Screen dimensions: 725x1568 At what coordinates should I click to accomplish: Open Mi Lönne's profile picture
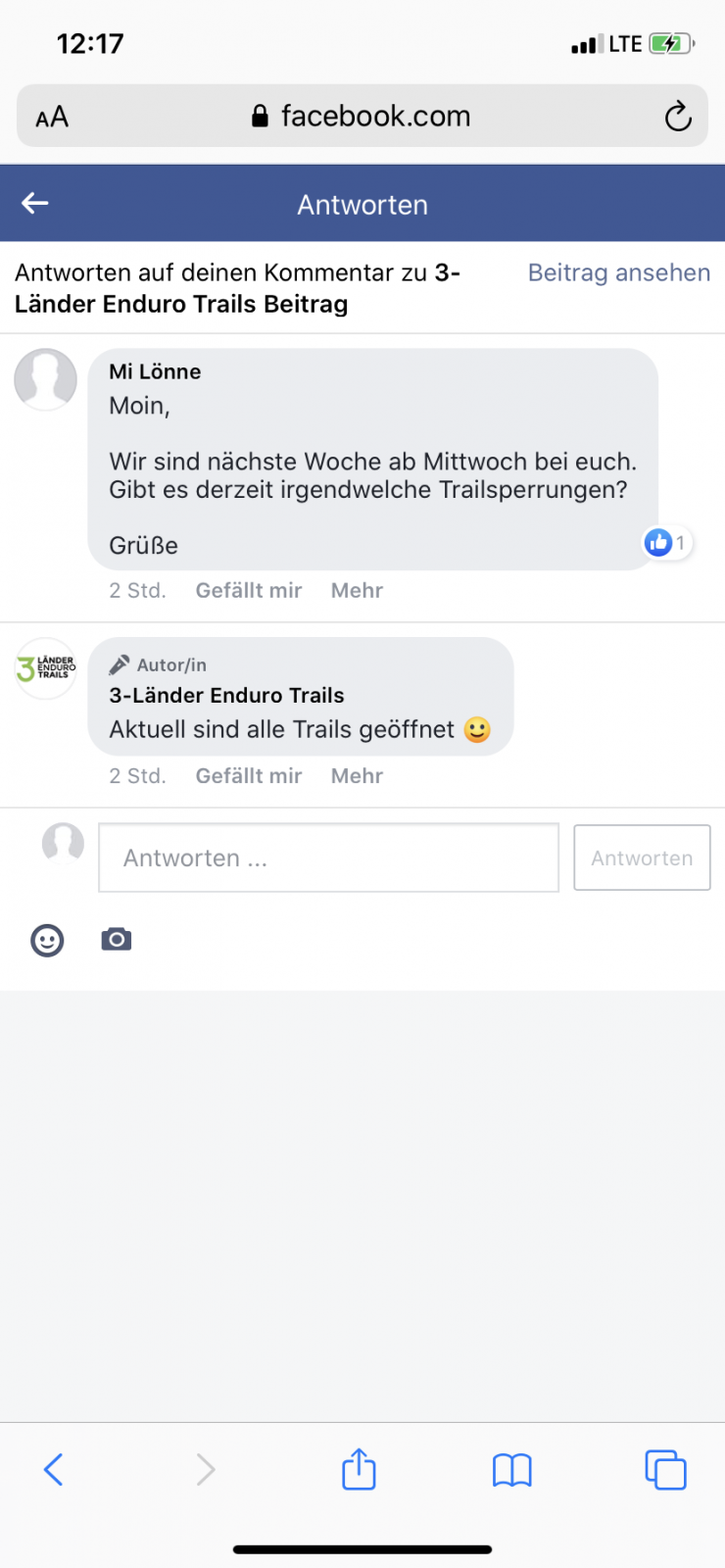tap(45, 379)
